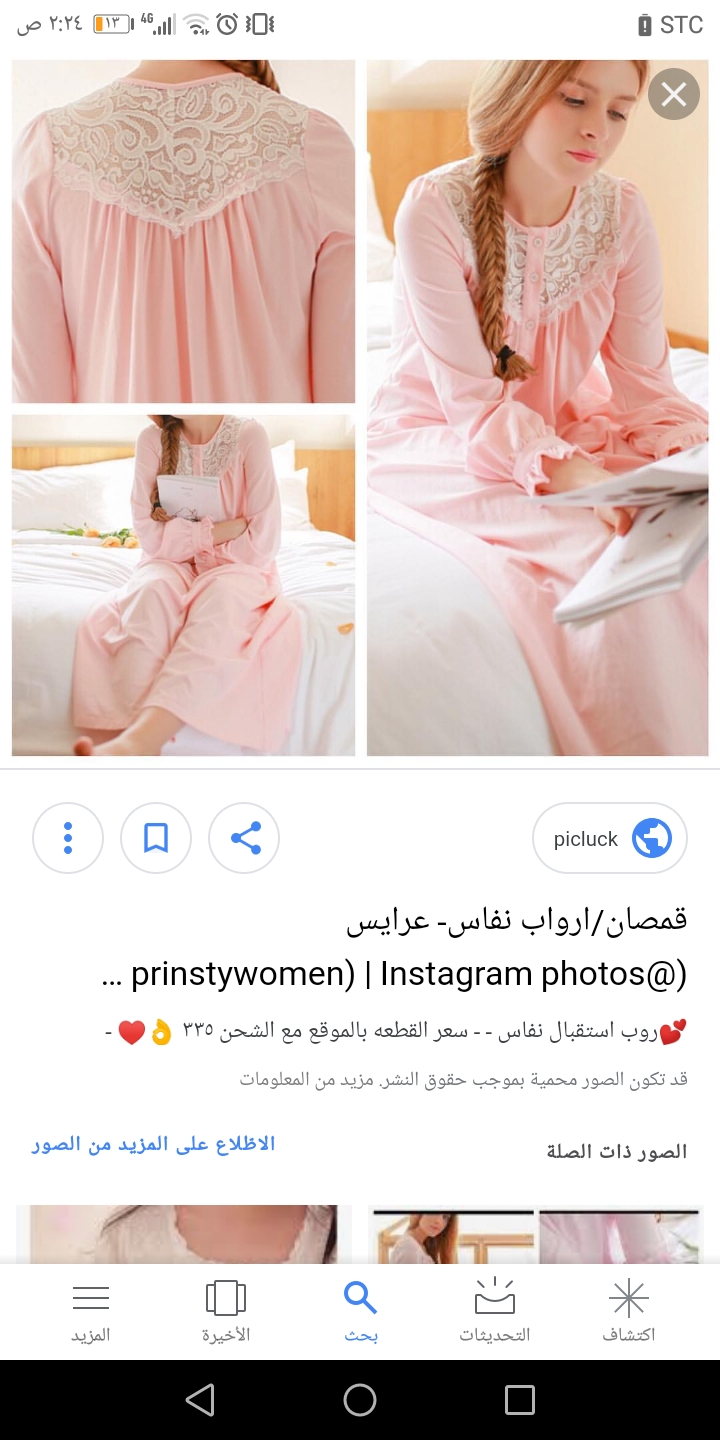
Task: Switch to the التحديثات tab
Action: coord(494,1312)
